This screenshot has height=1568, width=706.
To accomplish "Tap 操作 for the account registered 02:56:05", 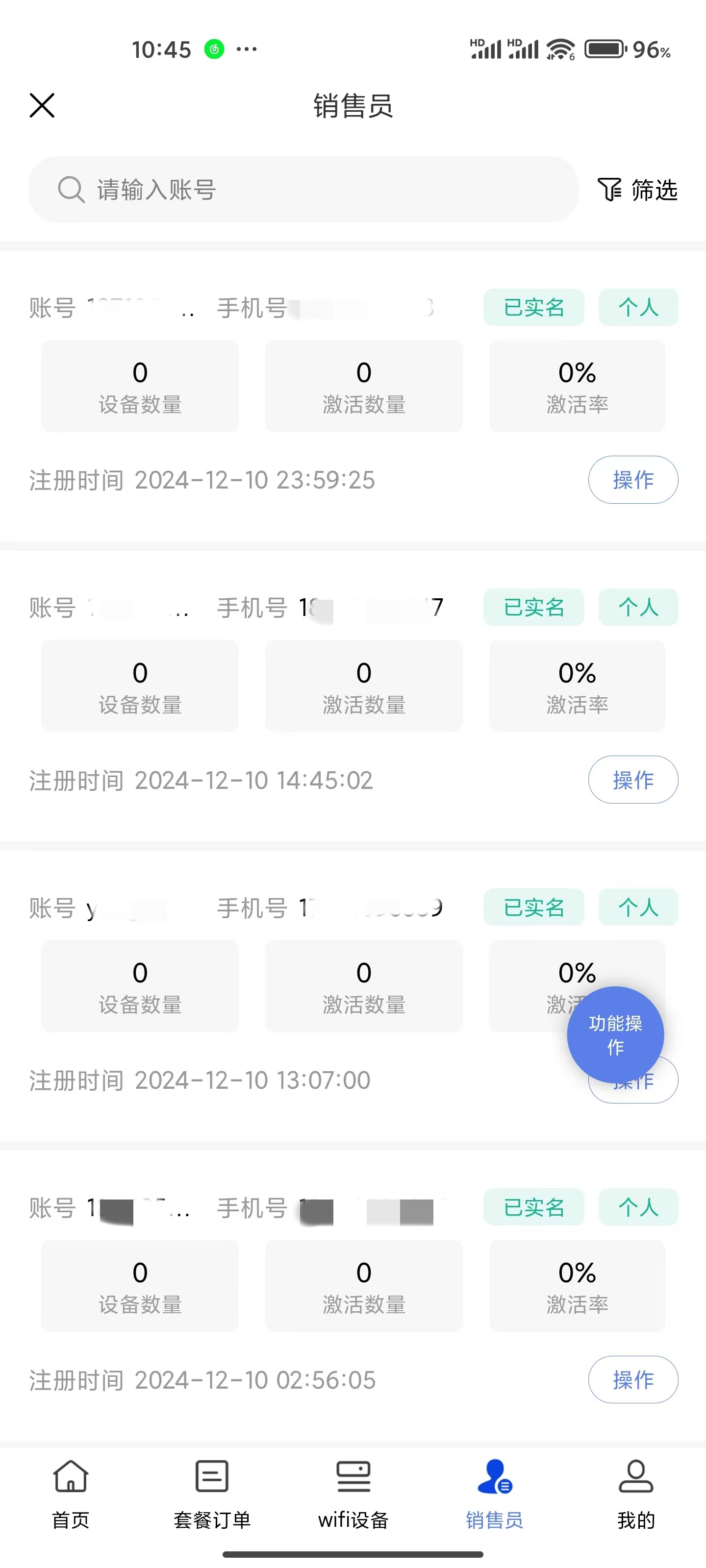I will [x=633, y=1379].
